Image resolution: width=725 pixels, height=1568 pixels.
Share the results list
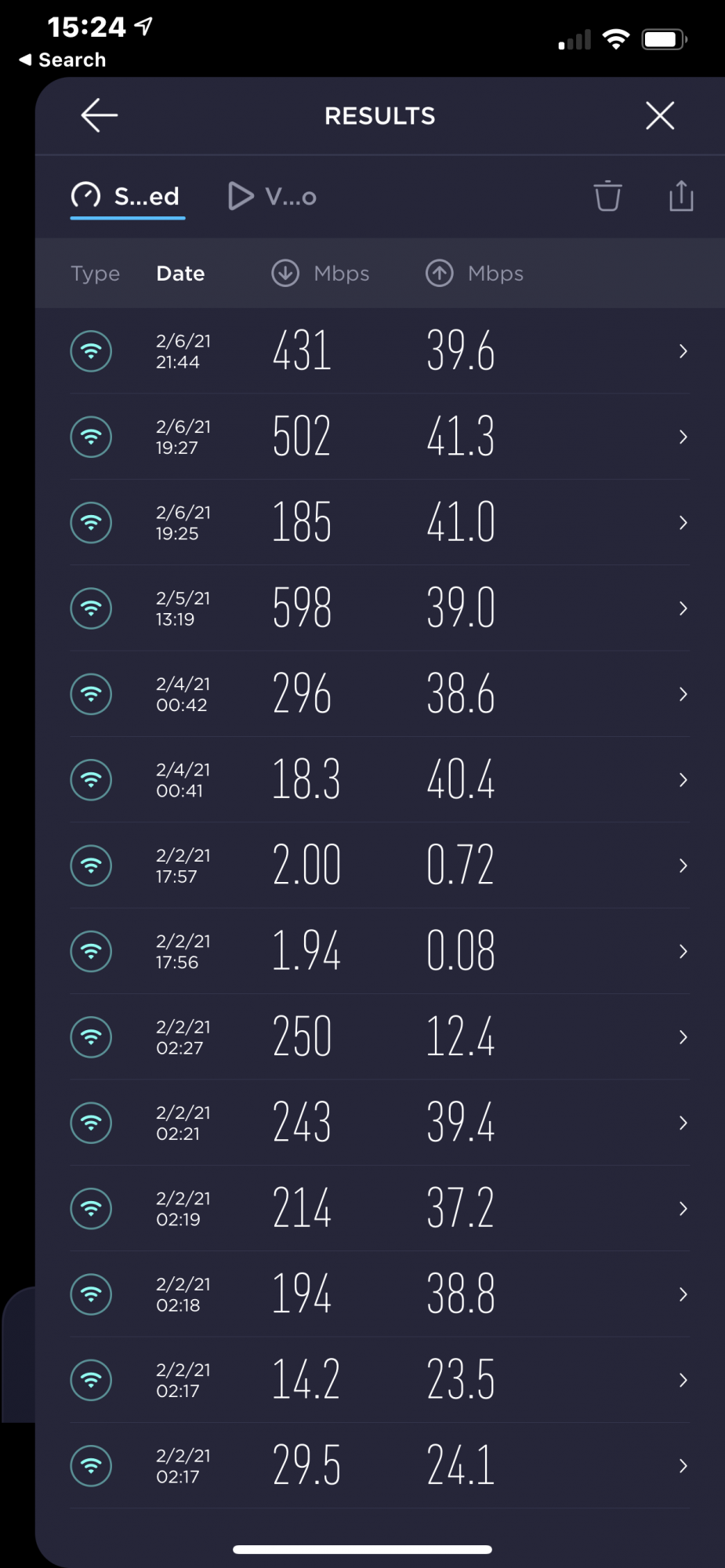681,196
